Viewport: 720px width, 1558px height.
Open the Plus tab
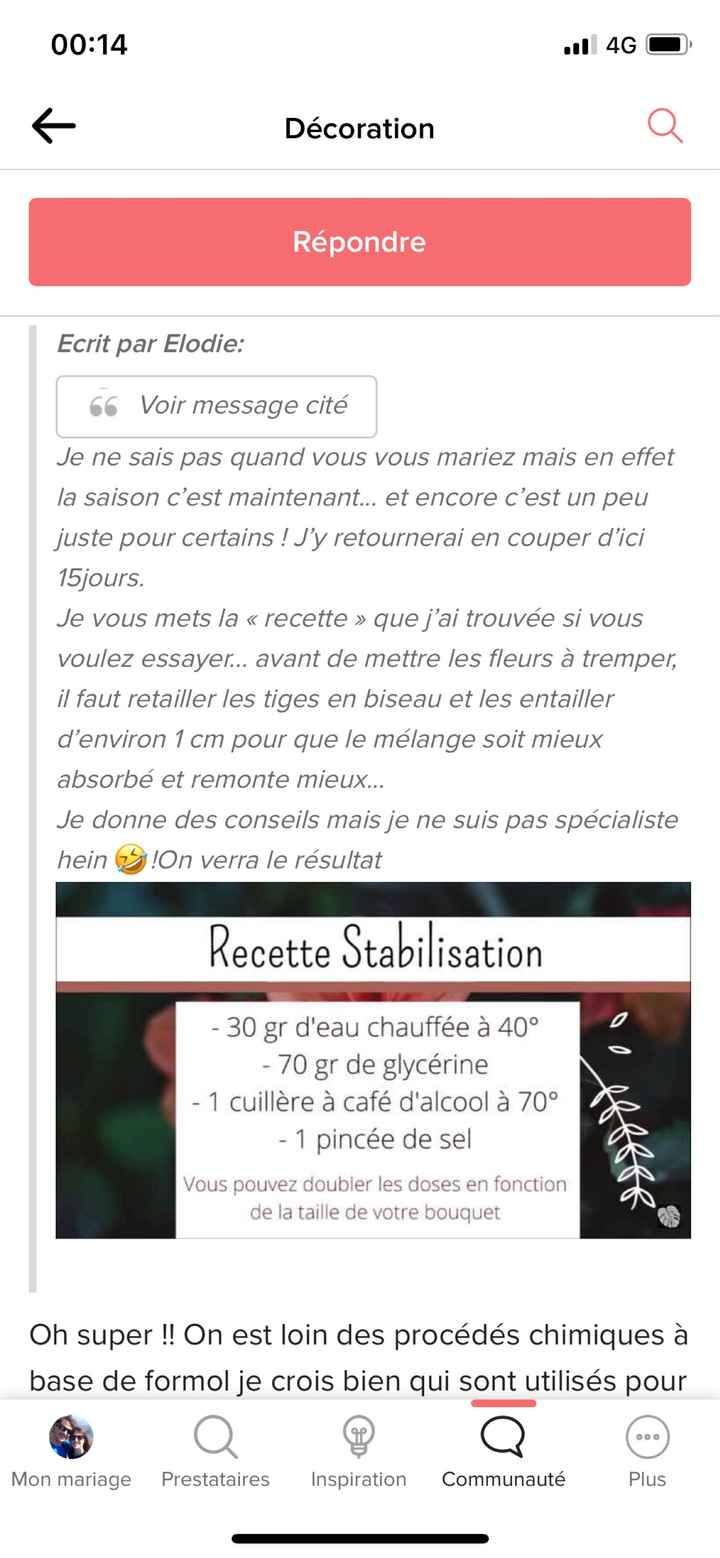(x=647, y=1450)
